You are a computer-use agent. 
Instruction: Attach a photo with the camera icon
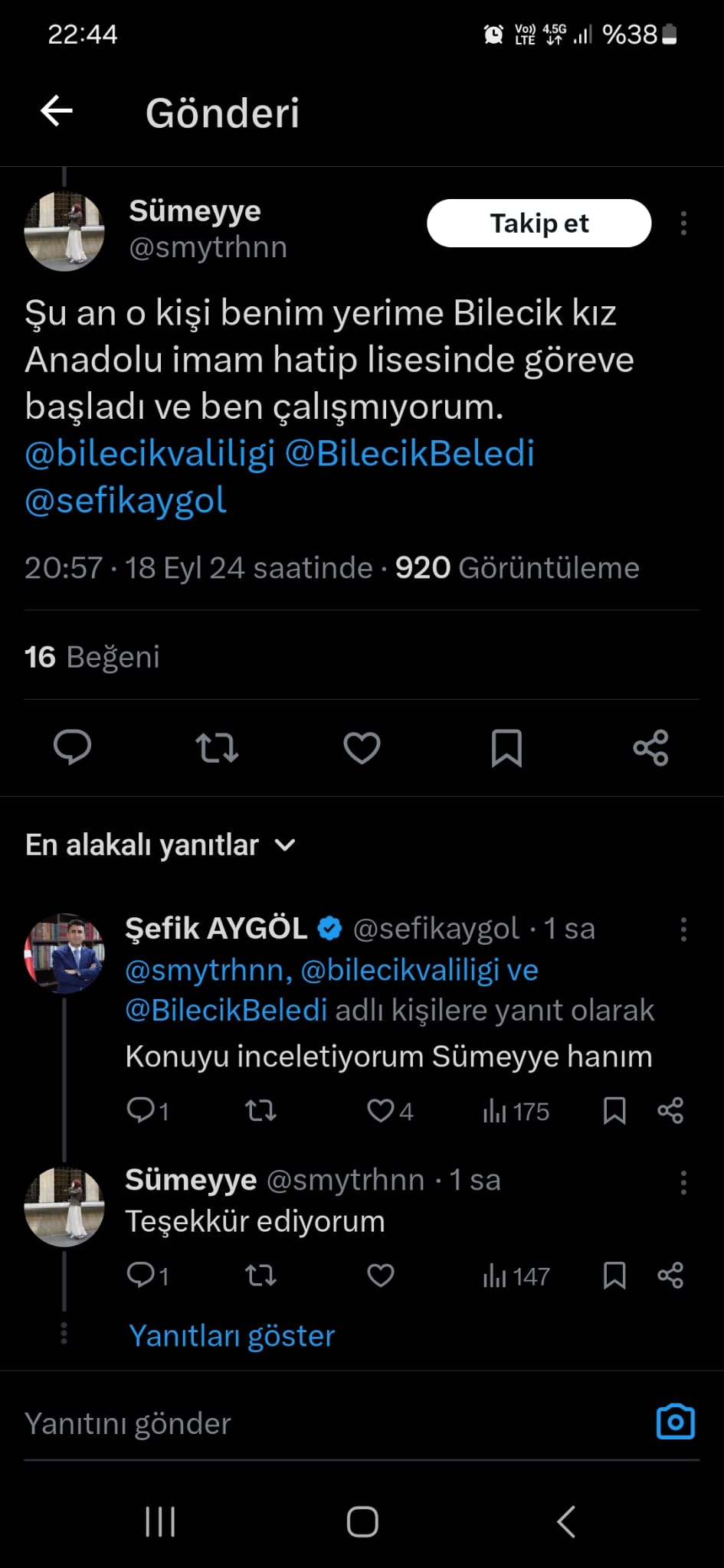(x=676, y=1423)
